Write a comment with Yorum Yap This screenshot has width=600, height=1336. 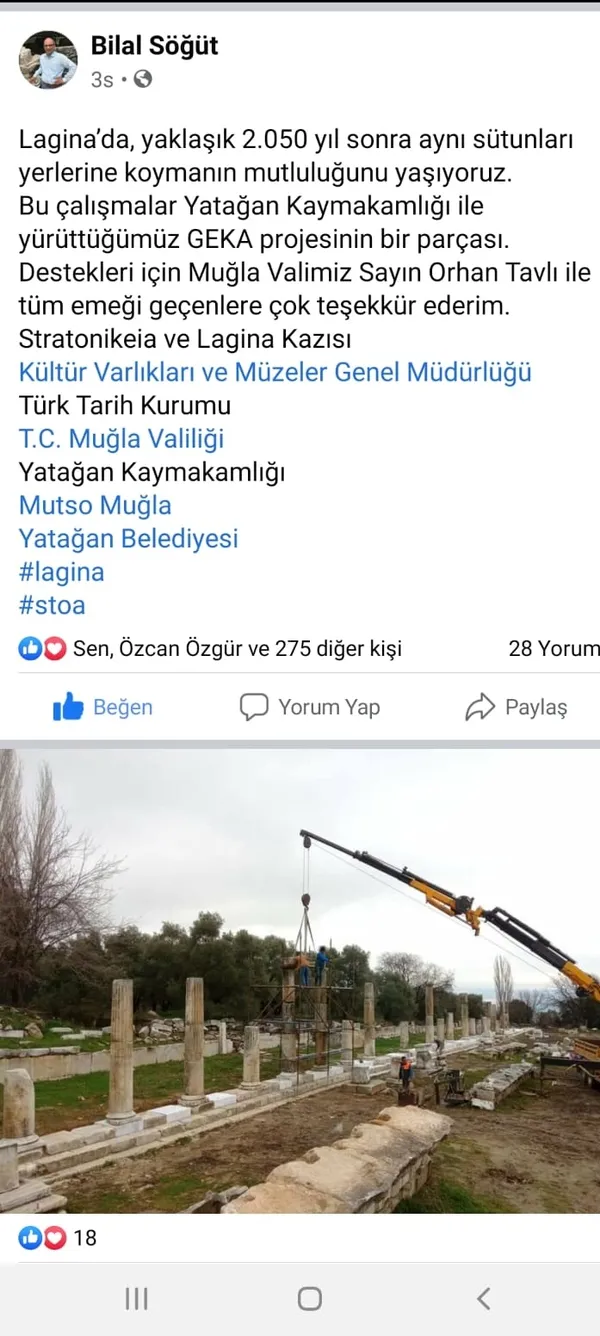(310, 707)
